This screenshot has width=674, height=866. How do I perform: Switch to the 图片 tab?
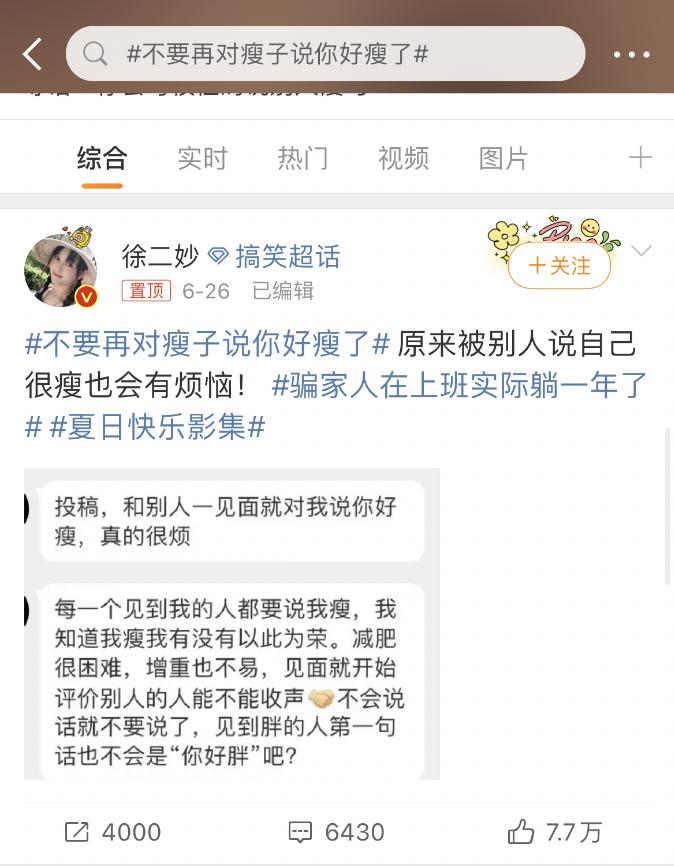503,158
